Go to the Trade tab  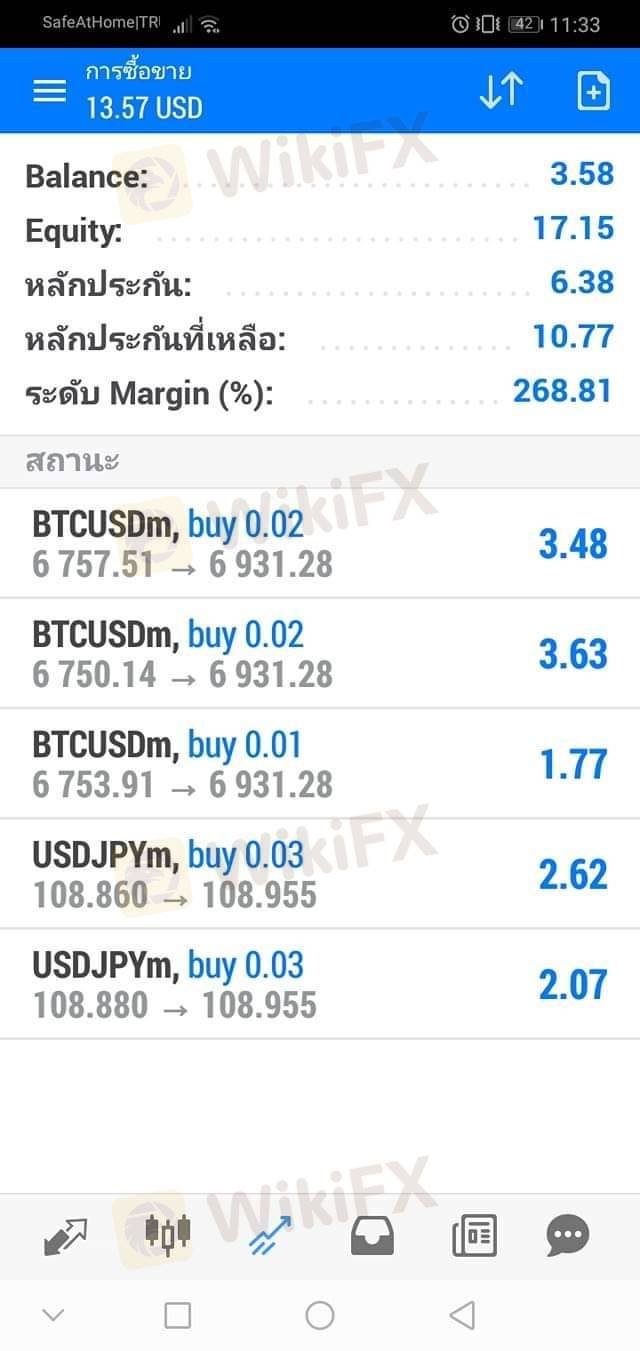pos(269,1237)
